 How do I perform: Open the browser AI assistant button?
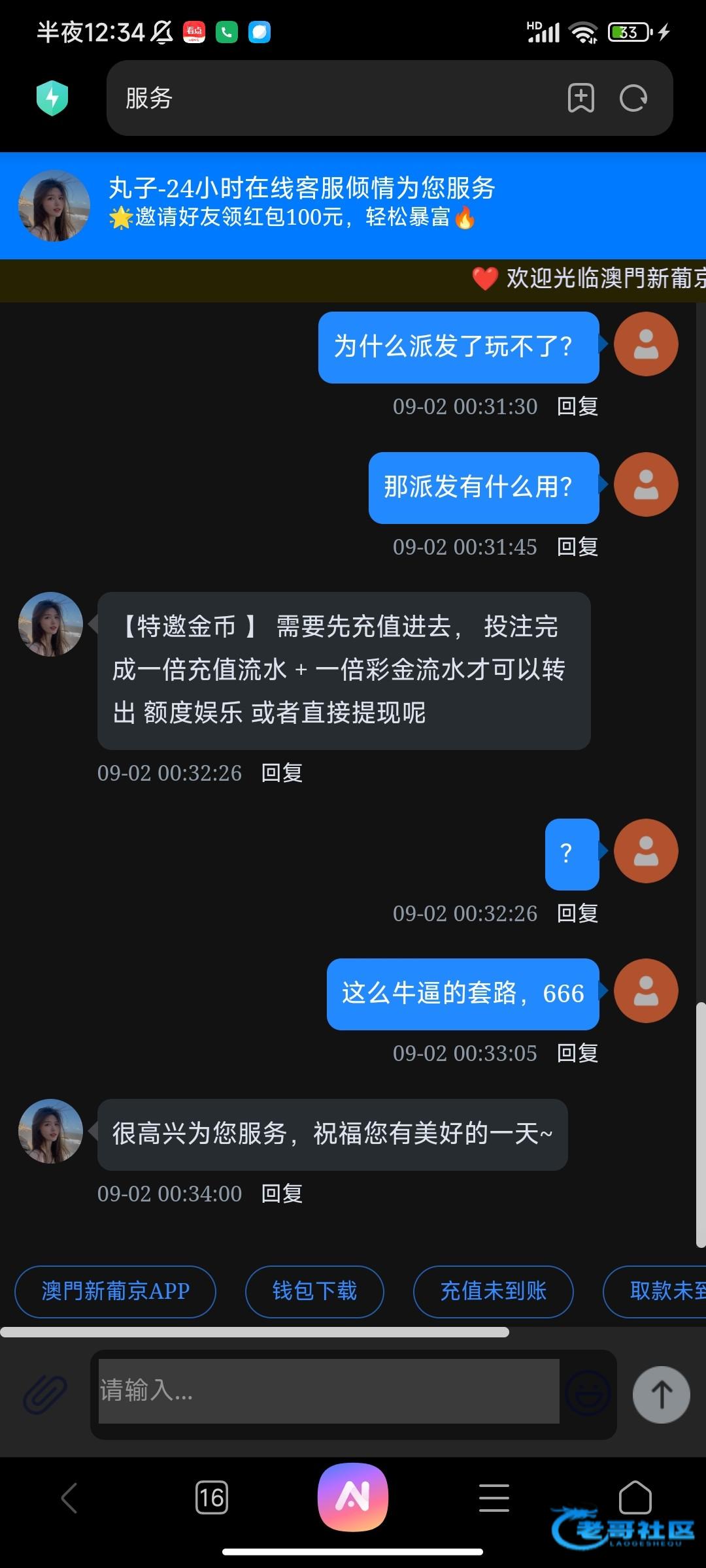tap(353, 1497)
